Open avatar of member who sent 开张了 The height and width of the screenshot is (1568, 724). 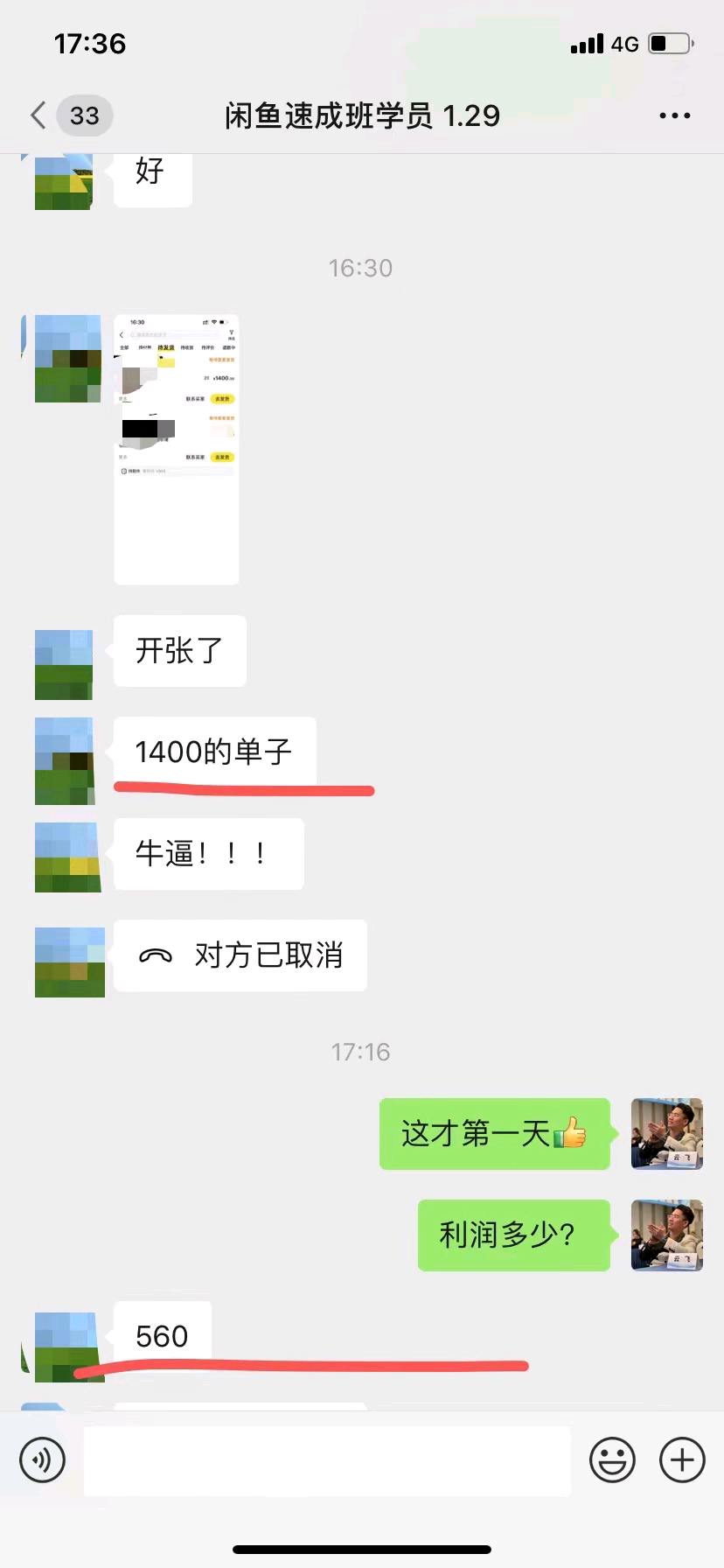64,664
